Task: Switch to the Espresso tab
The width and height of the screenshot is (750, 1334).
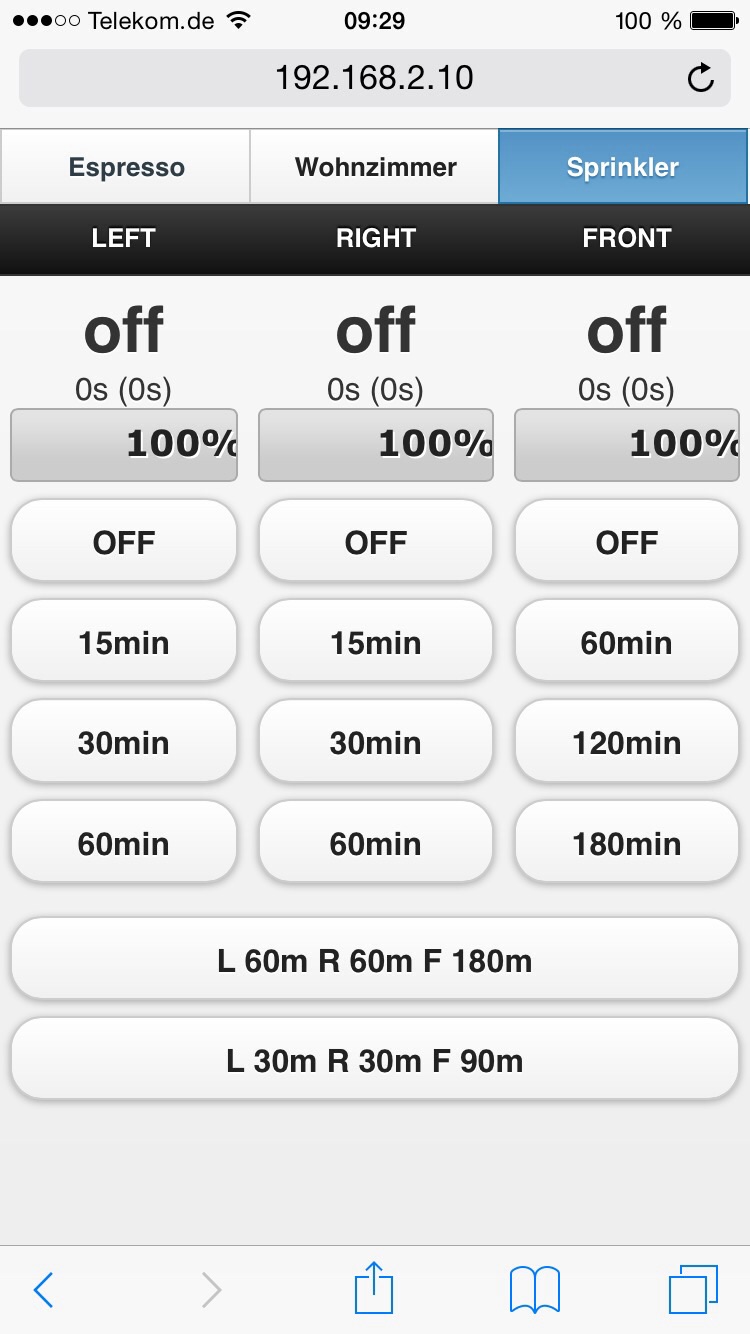Action: pos(126,167)
